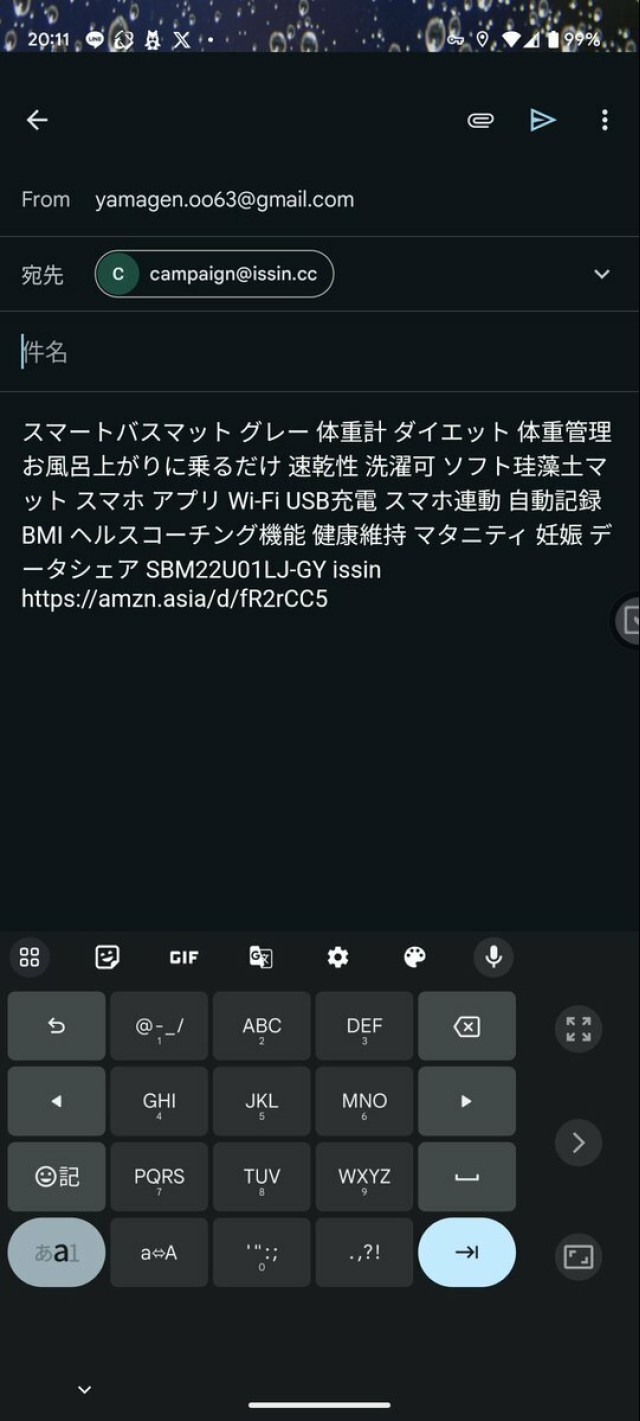640x1421 pixels.
Task: Open the GIF picker on keyboard
Action: point(184,957)
